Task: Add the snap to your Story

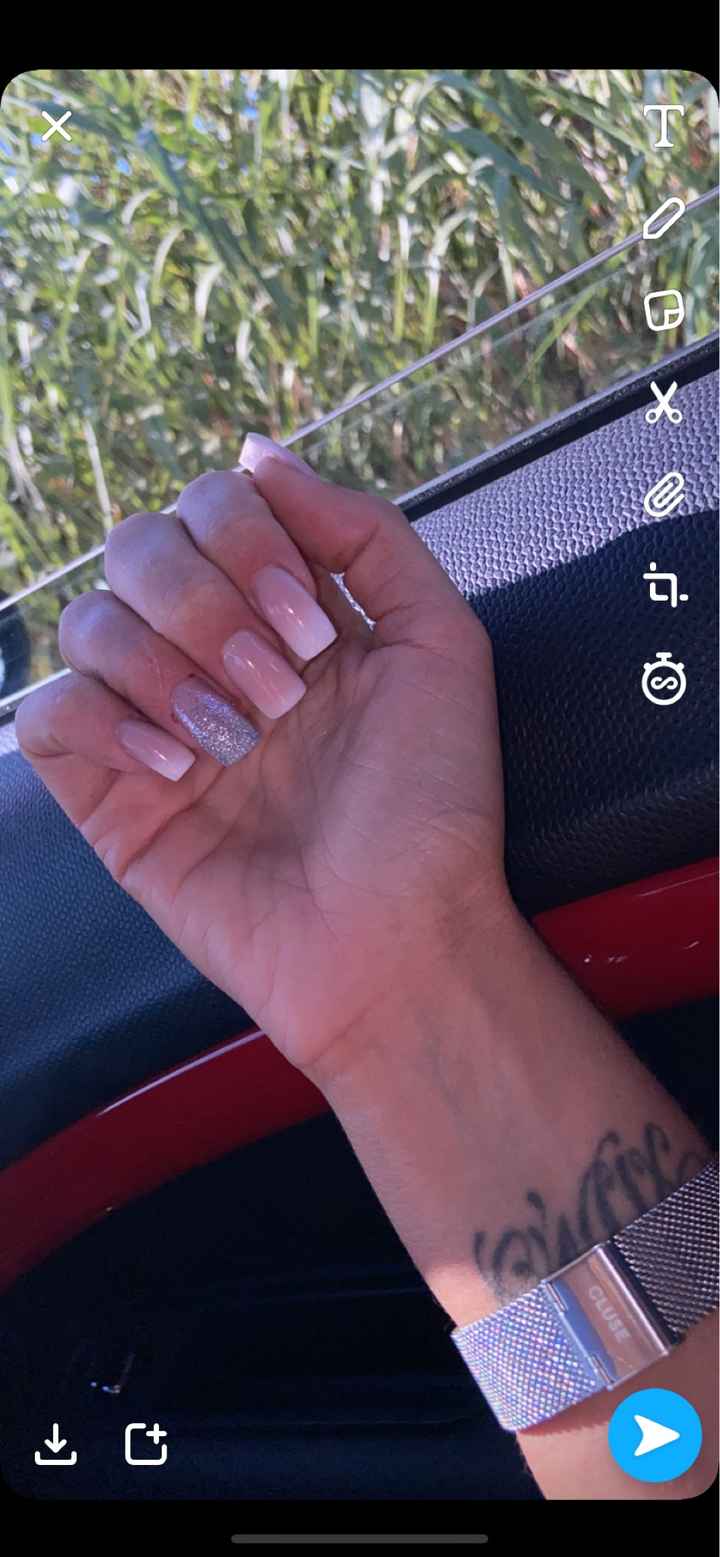Action: [146, 1444]
